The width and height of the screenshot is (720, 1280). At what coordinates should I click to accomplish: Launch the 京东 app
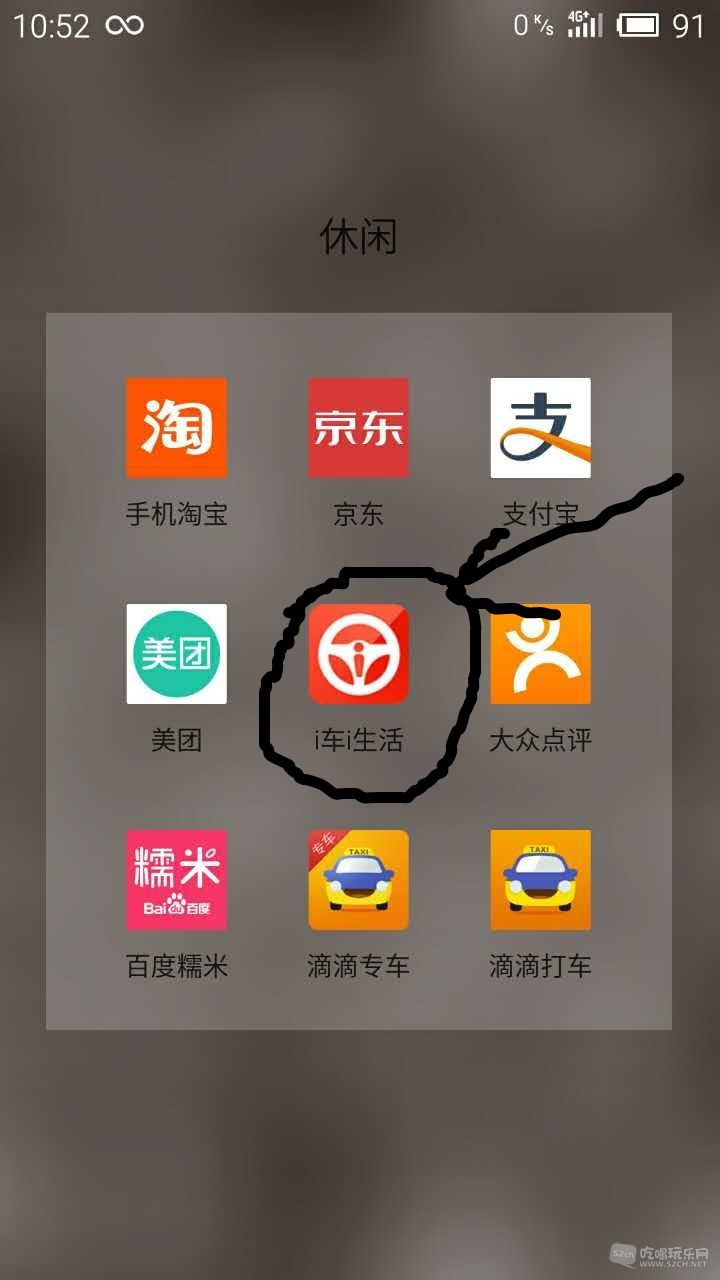358,428
